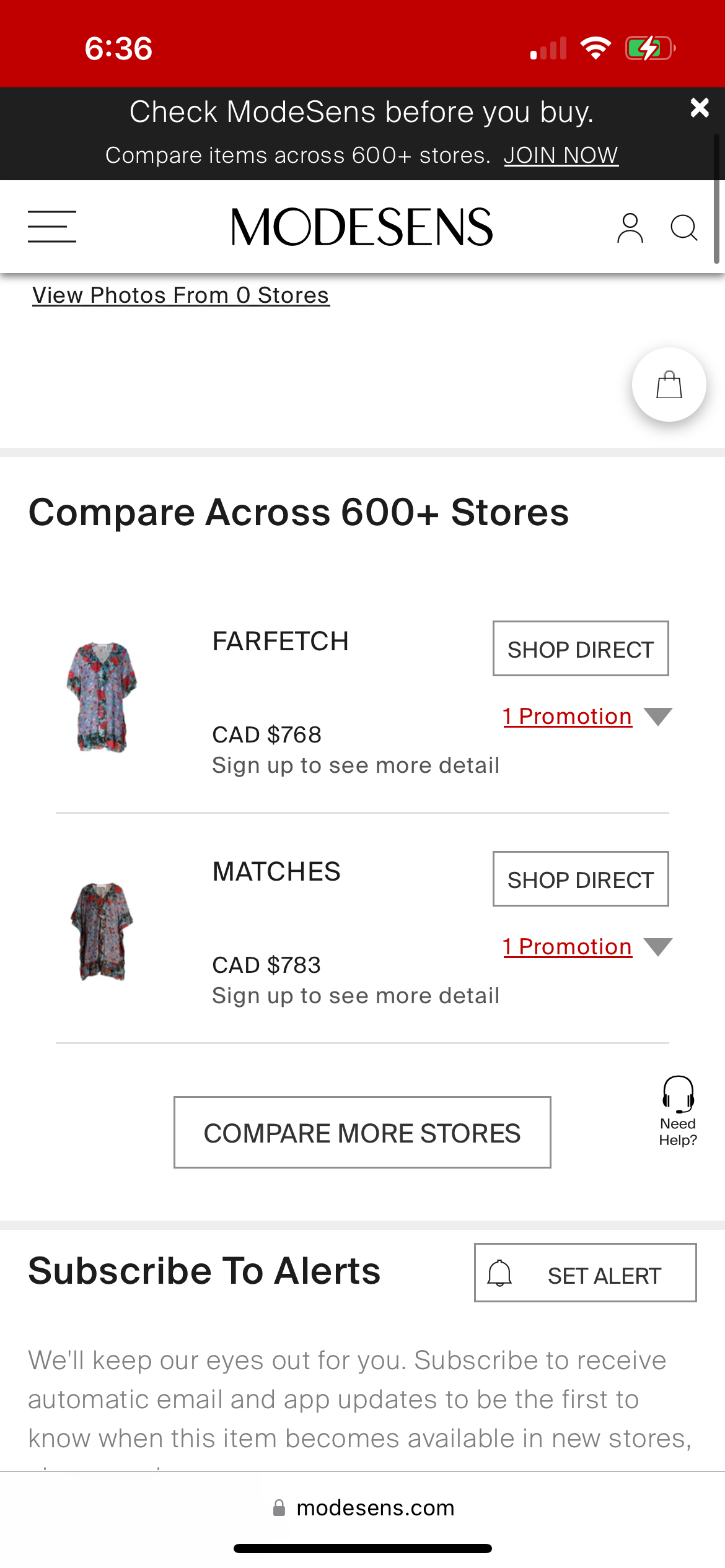725x1568 pixels.
Task: Open the Need Help support chat
Action: pos(678,1111)
